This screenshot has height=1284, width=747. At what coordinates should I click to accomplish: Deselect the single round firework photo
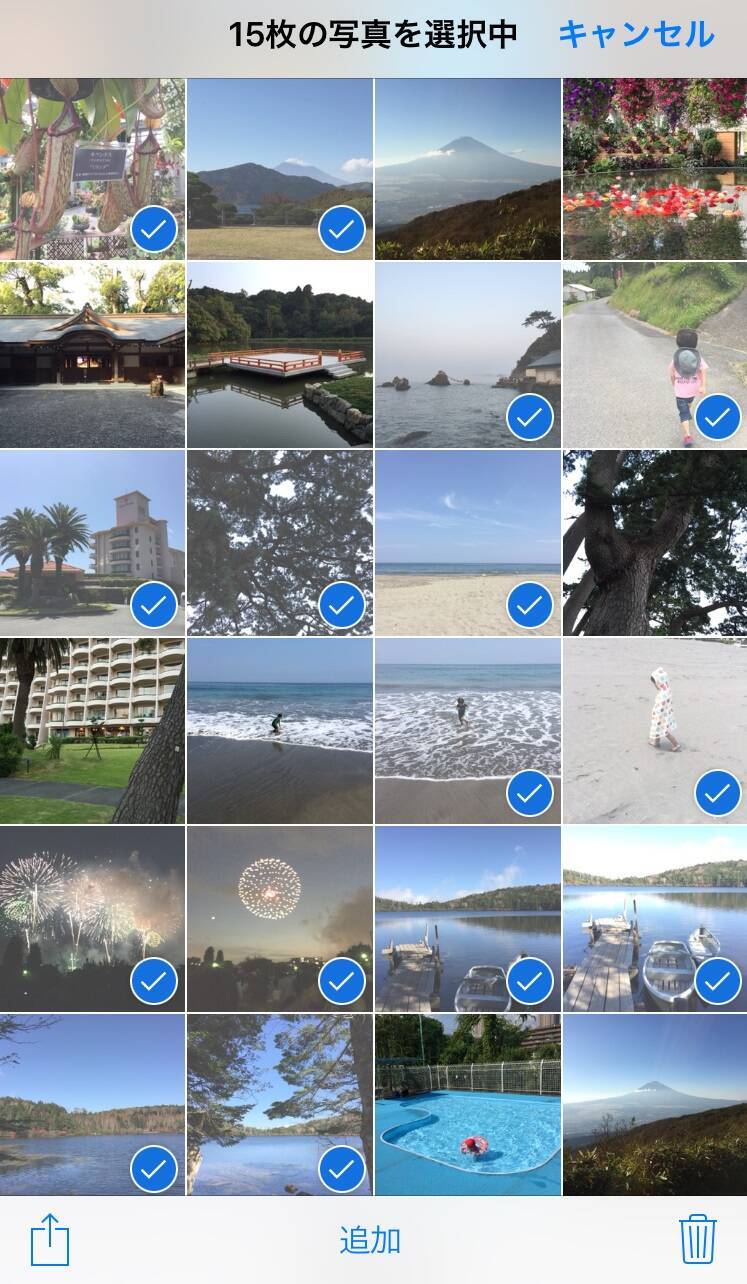click(279, 918)
